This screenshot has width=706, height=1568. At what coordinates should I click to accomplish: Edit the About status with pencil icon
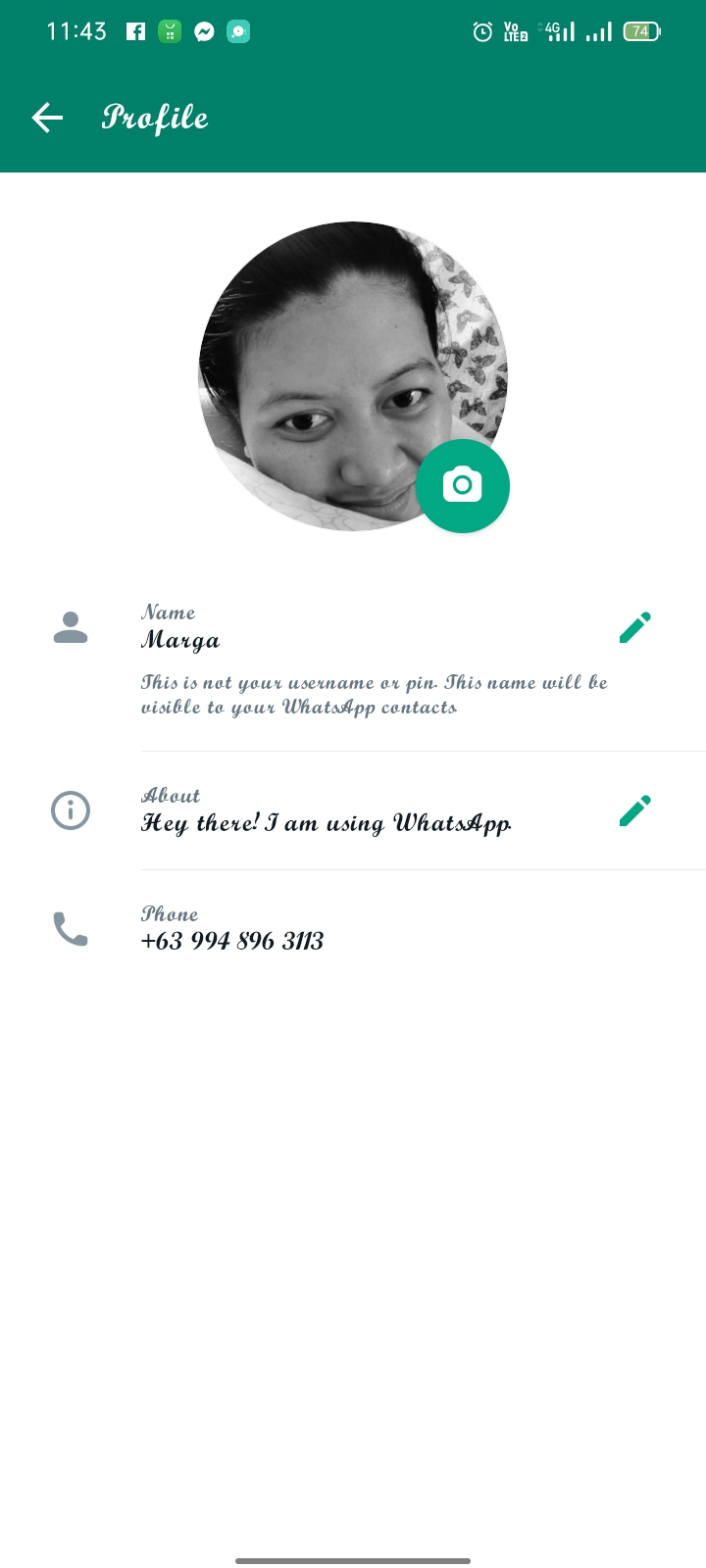(x=635, y=810)
